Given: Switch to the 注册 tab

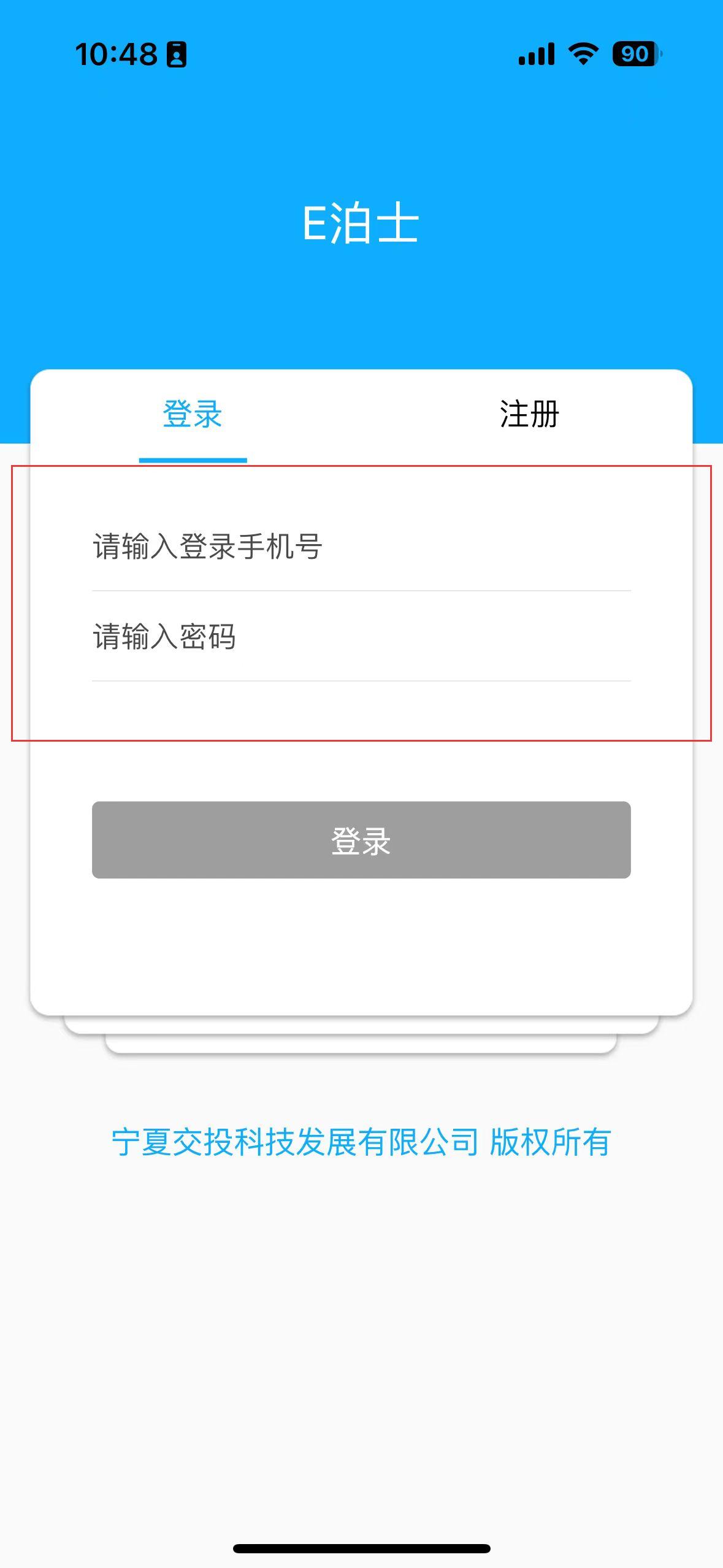Looking at the screenshot, I should point(529,414).
